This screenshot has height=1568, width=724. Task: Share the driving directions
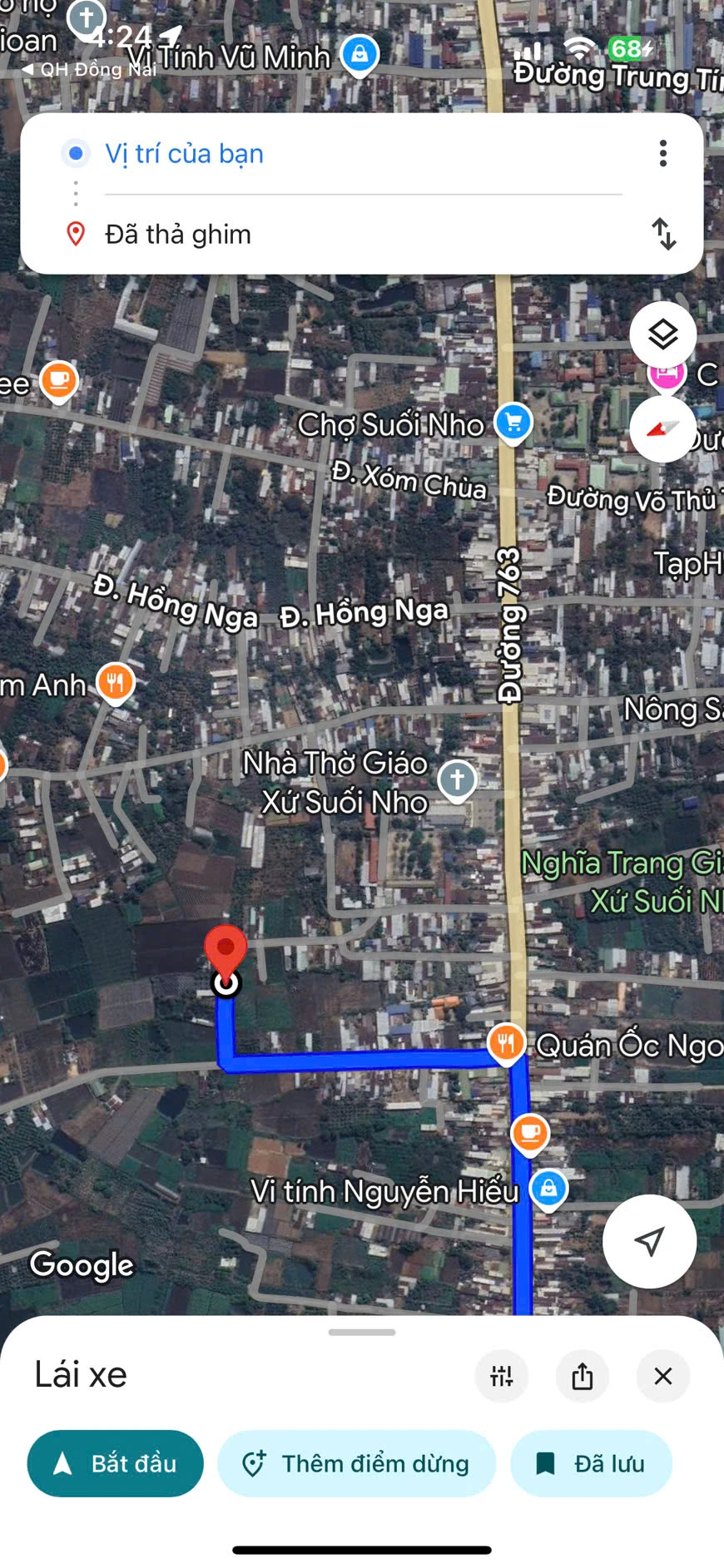[x=582, y=1376]
